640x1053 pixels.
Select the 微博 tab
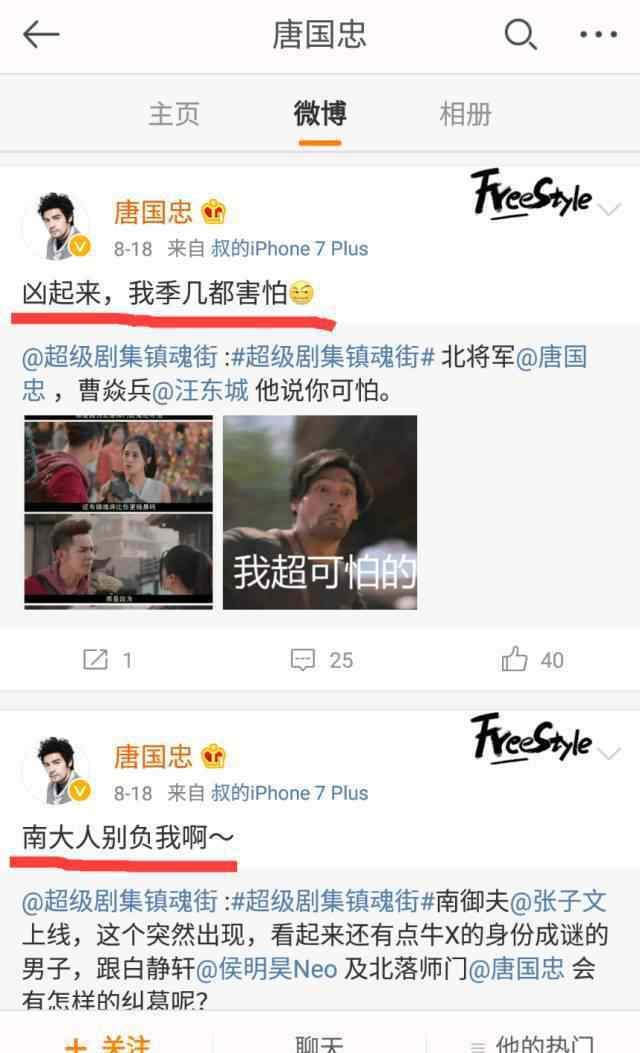[x=320, y=113]
